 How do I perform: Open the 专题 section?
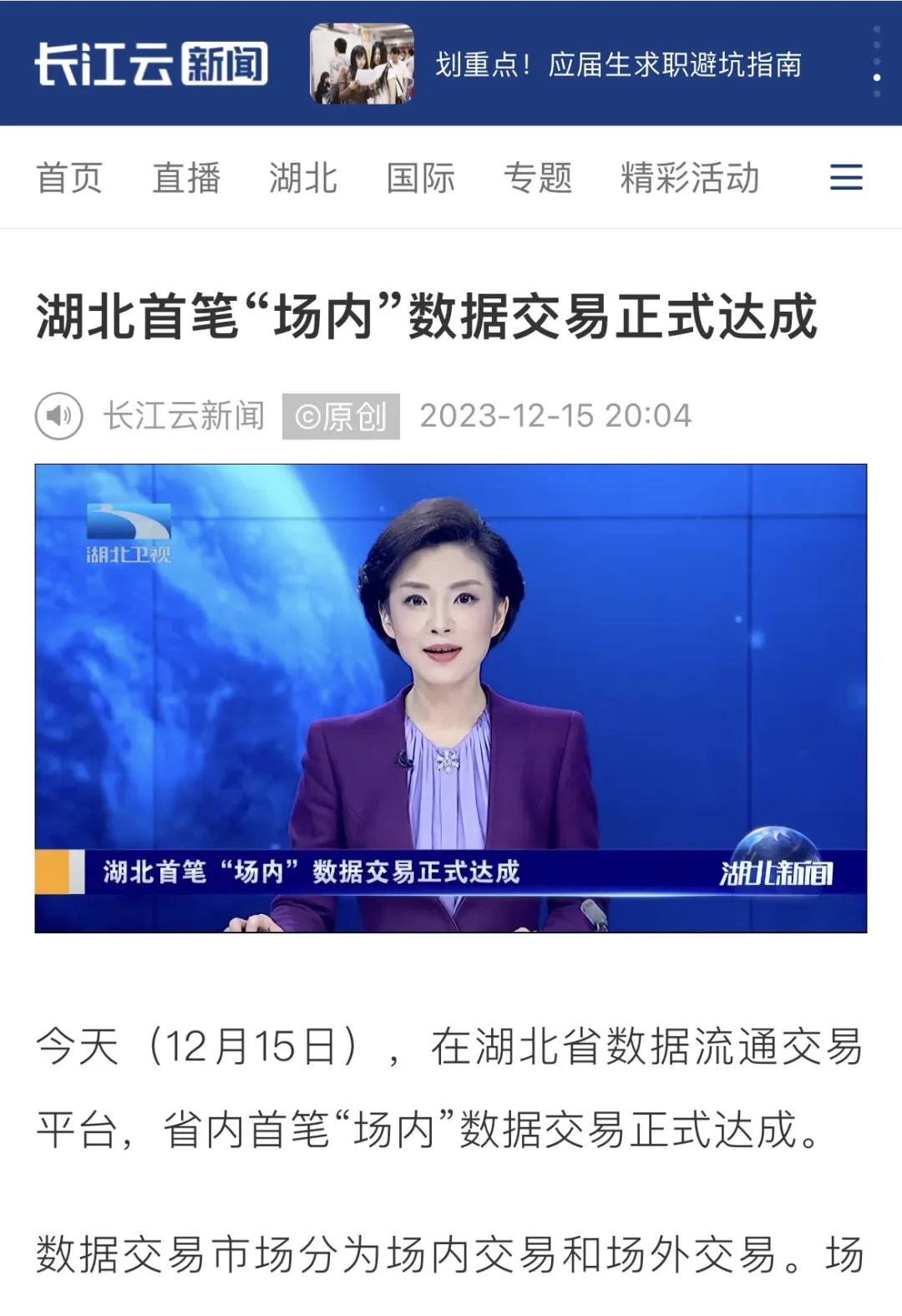pyautogui.click(x=537, y=178)
